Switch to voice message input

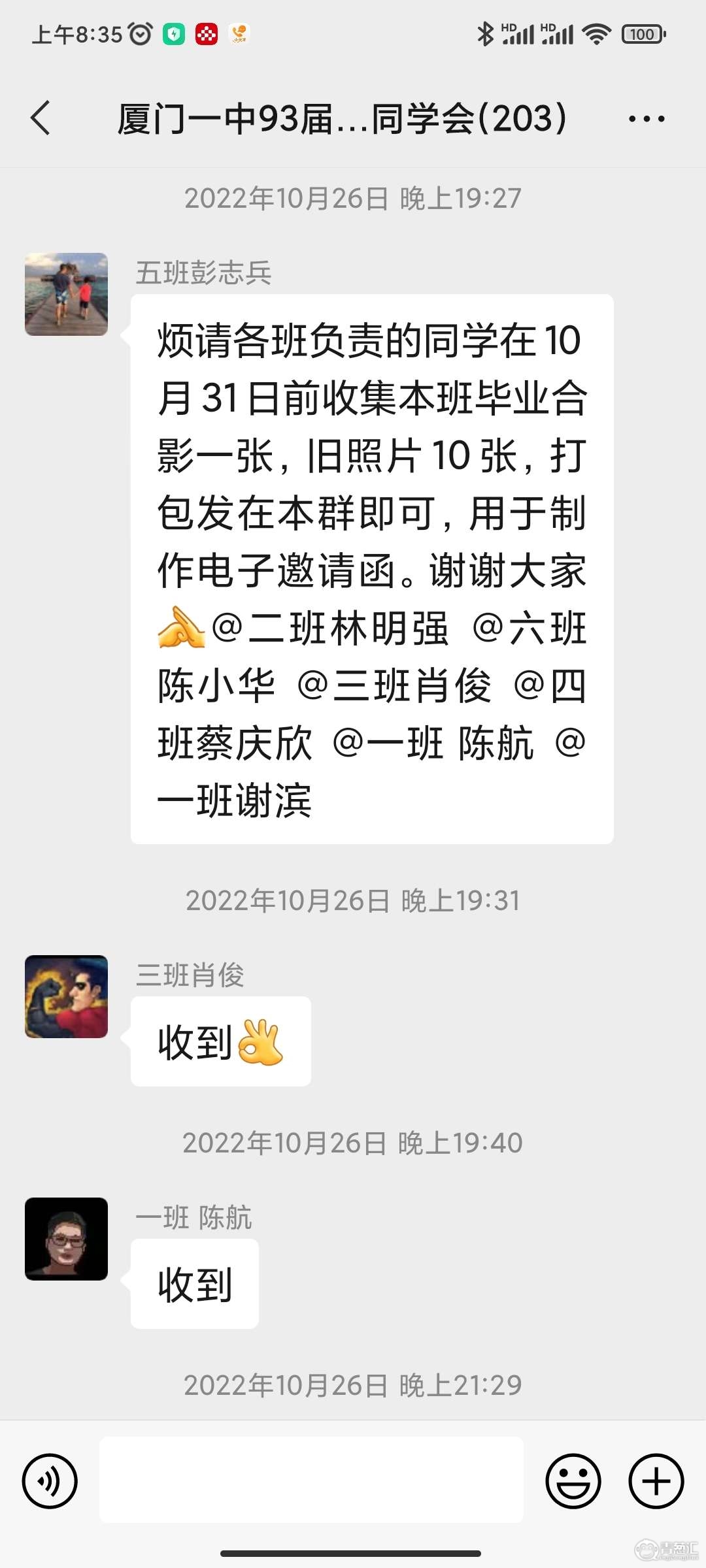50,1481
